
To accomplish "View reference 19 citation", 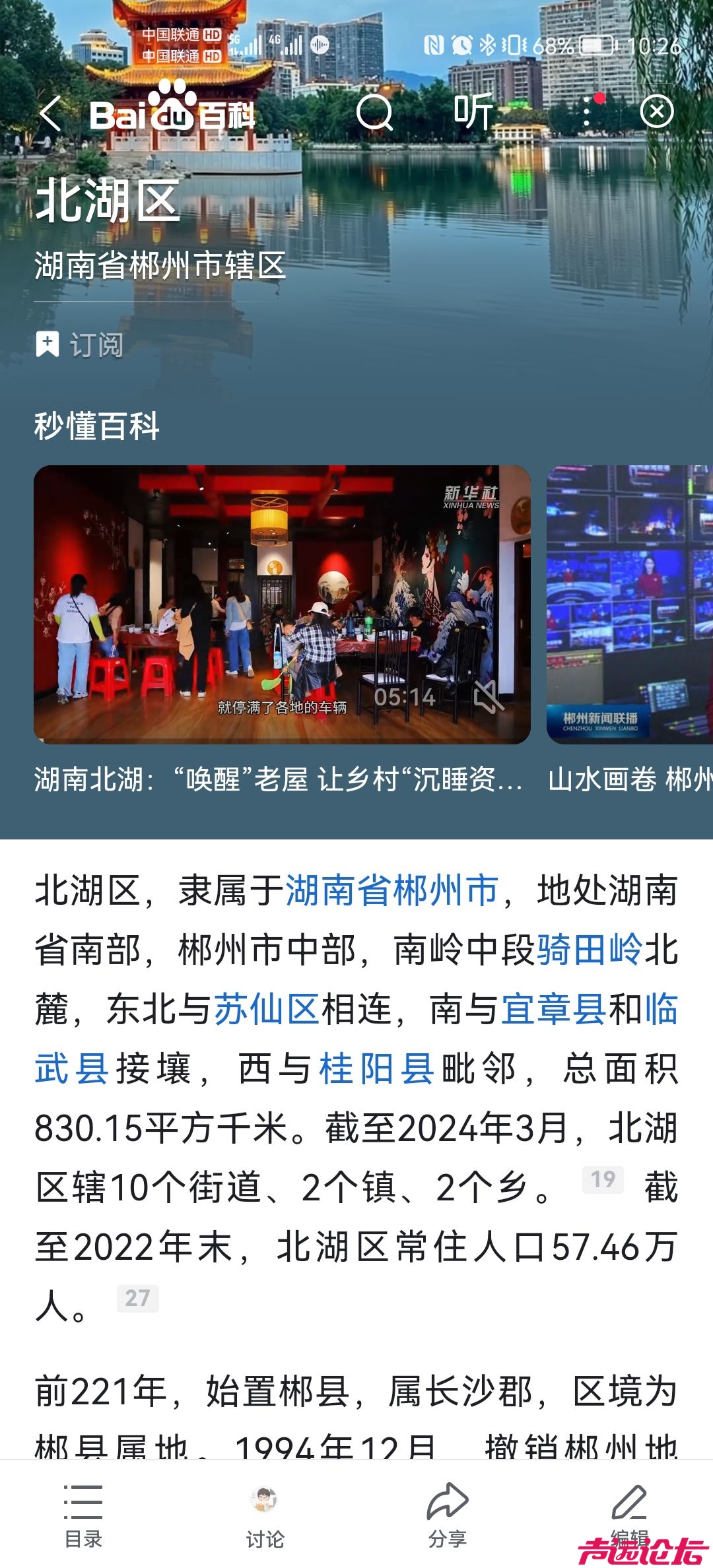I will click(603, 1179).
